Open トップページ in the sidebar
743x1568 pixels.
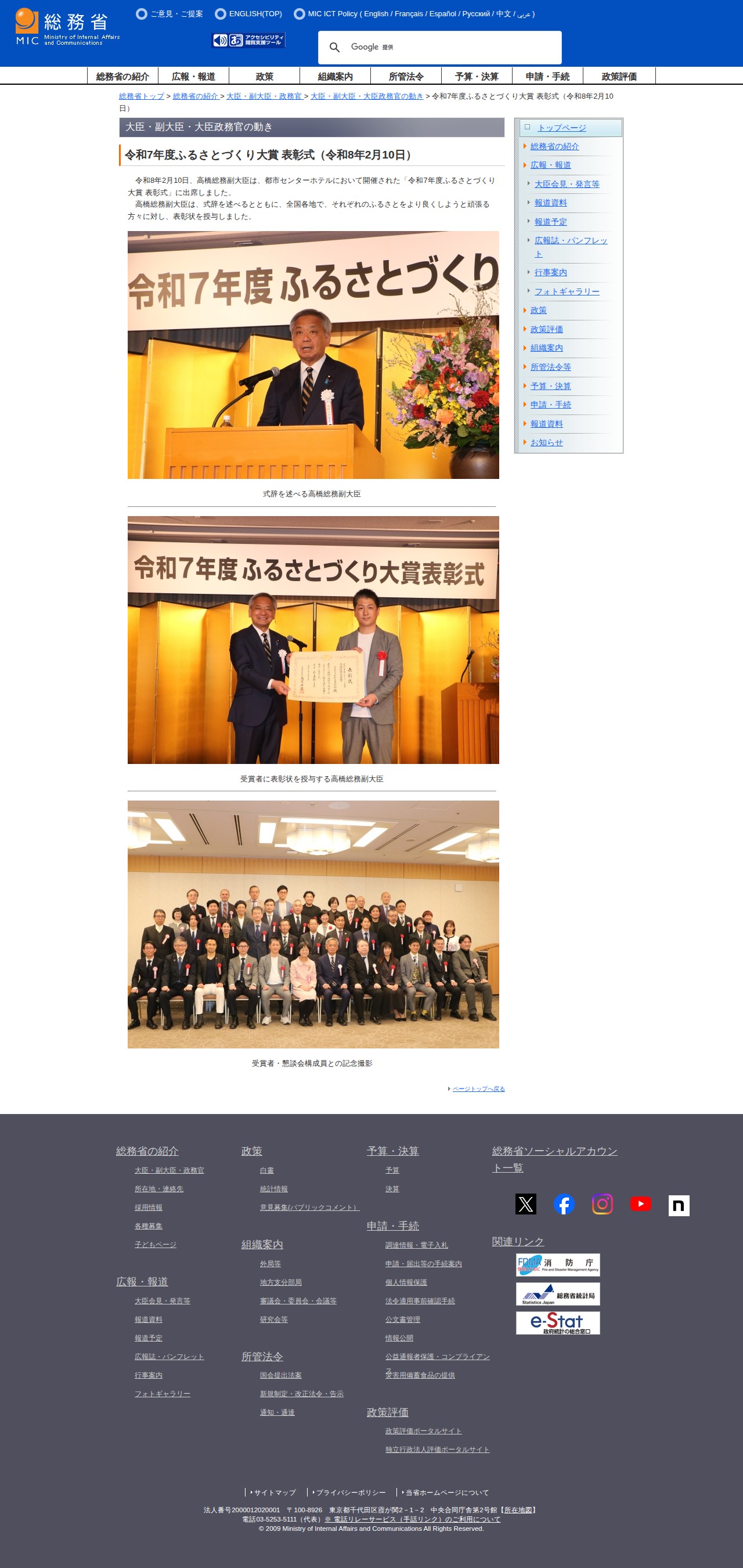coord(562,128)
